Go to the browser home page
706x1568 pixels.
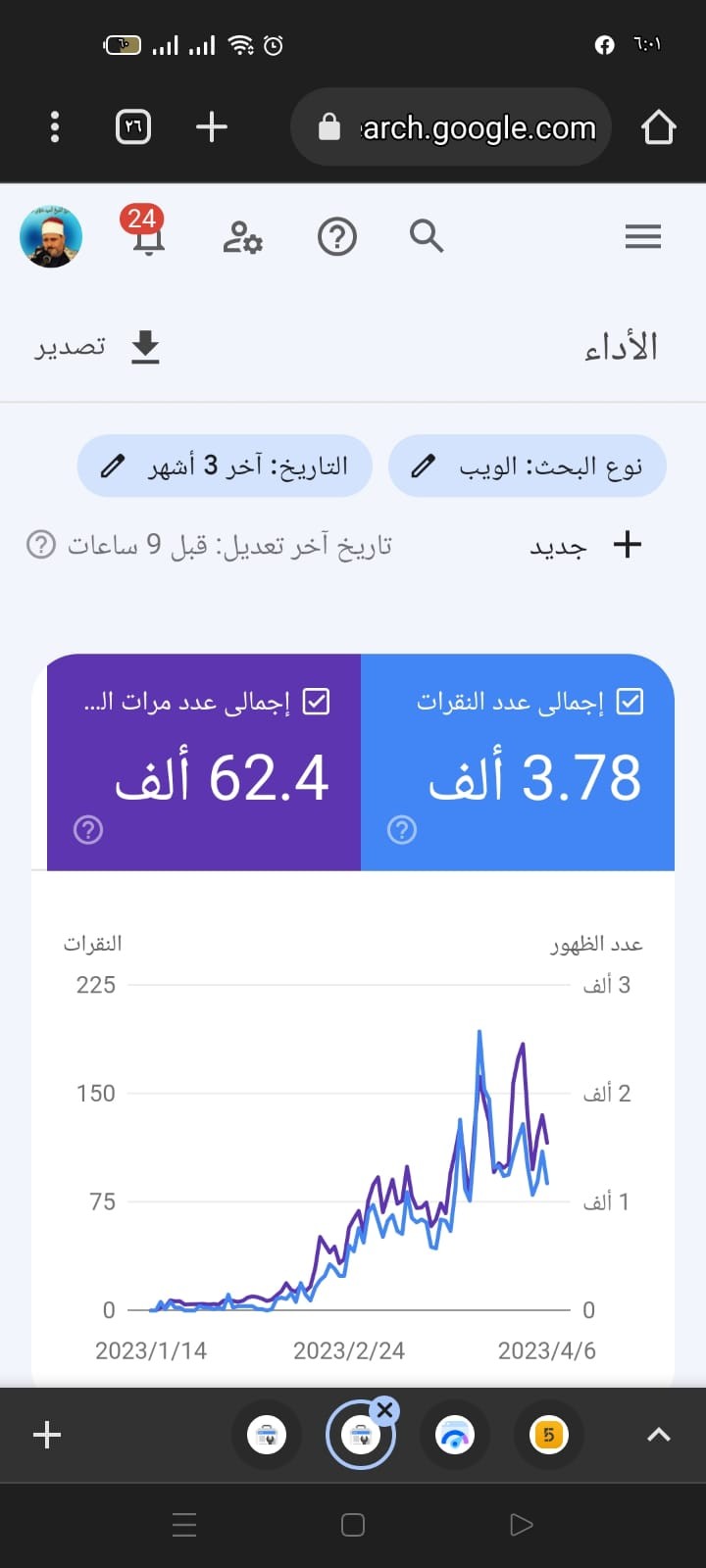pos(658,127)
